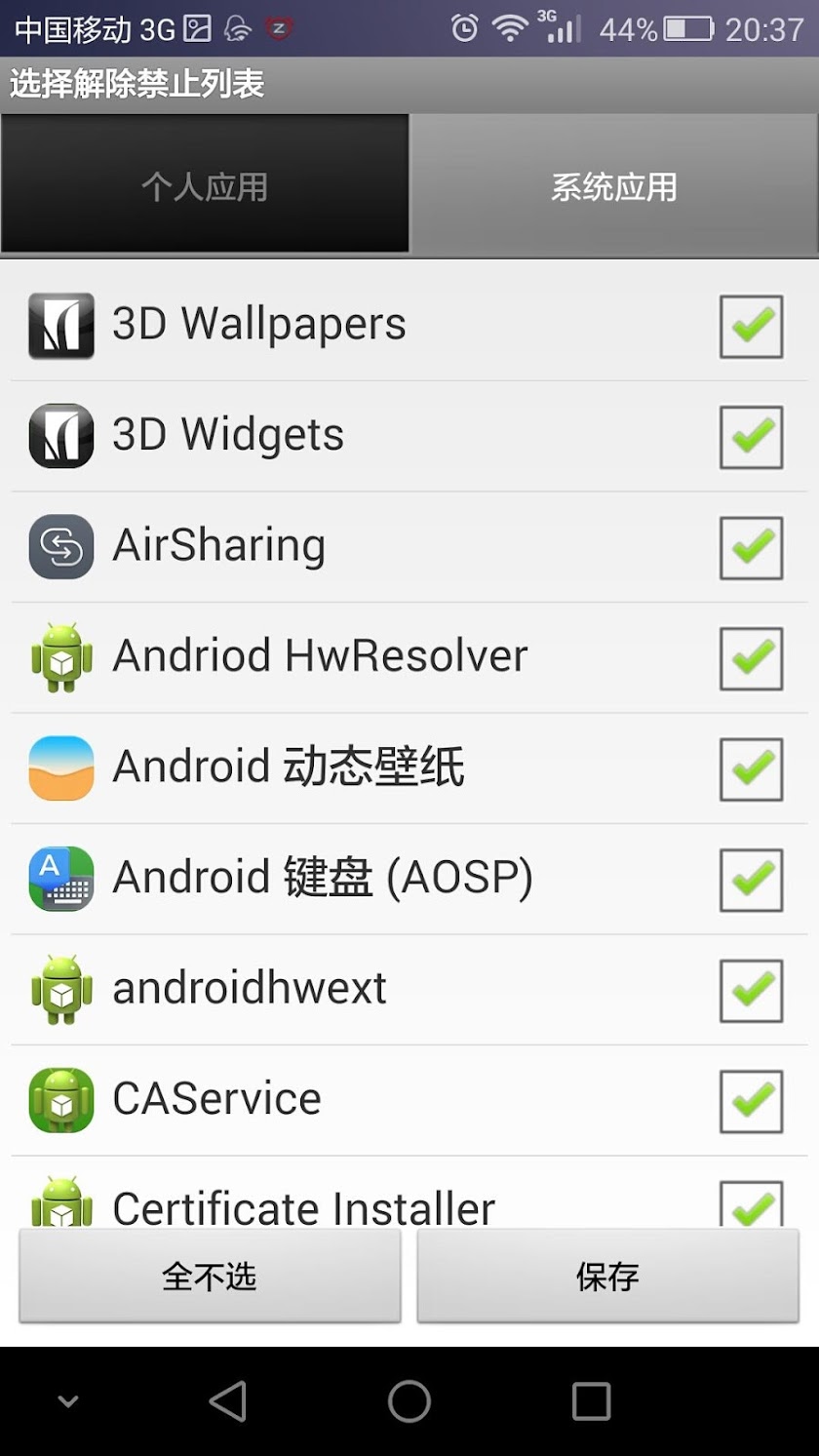Open recent apps from navigation bar
This screenshot has height=1456, width=819.
(x=591, y=1401)
